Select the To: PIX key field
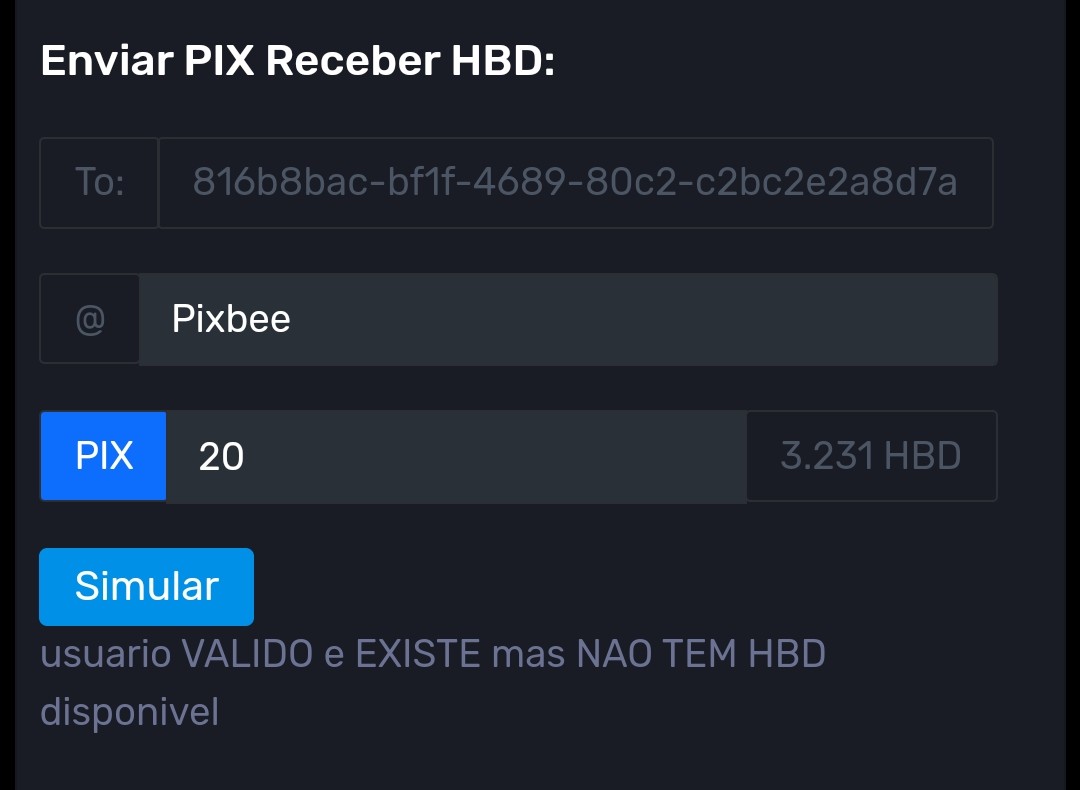The width and height of the screenshot is (1080, 790). click(x=575, y=183)
